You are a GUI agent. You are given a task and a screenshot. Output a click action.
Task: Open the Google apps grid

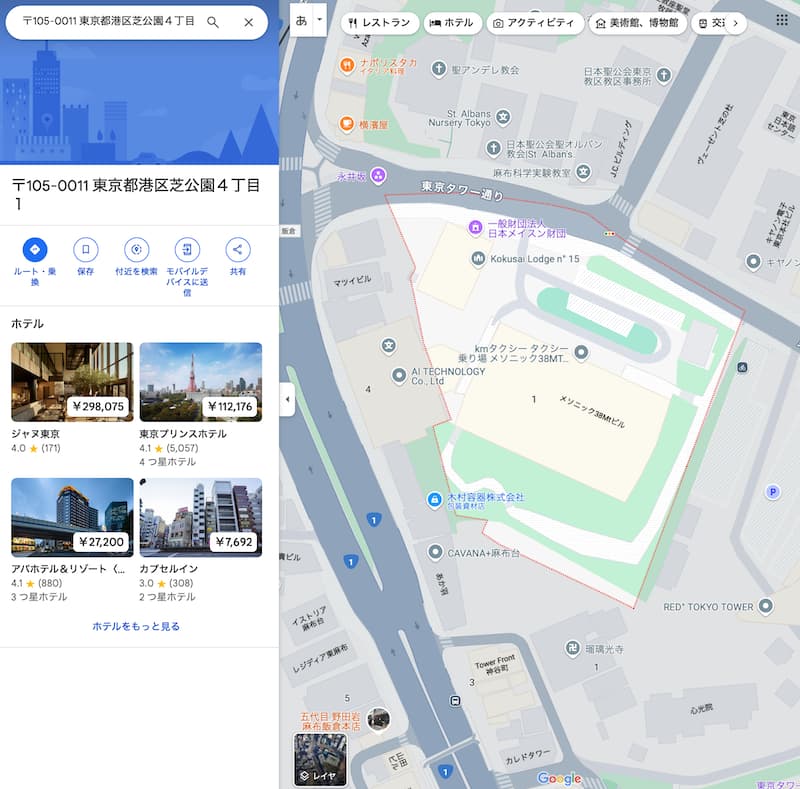tap(781, 20)
